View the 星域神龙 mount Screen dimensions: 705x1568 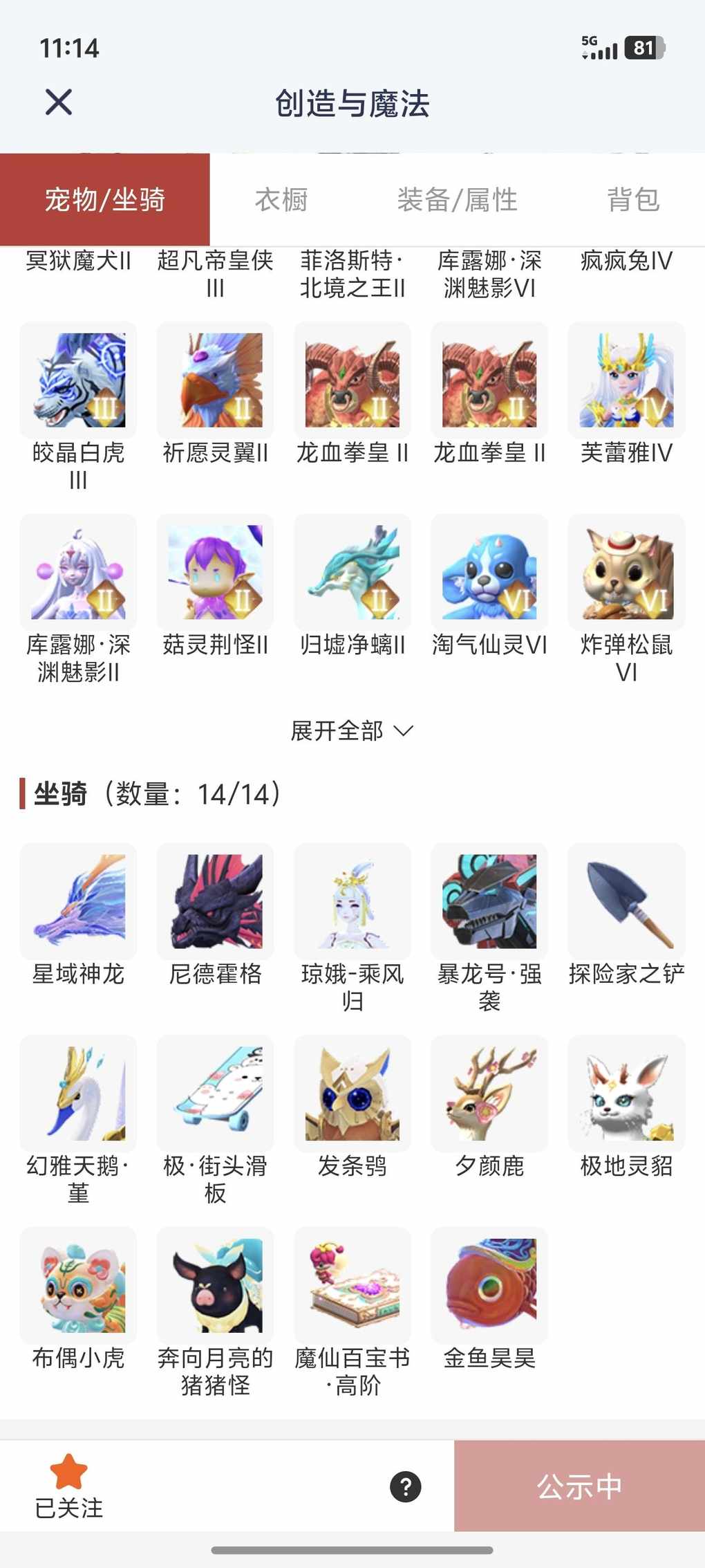(78, 901)
